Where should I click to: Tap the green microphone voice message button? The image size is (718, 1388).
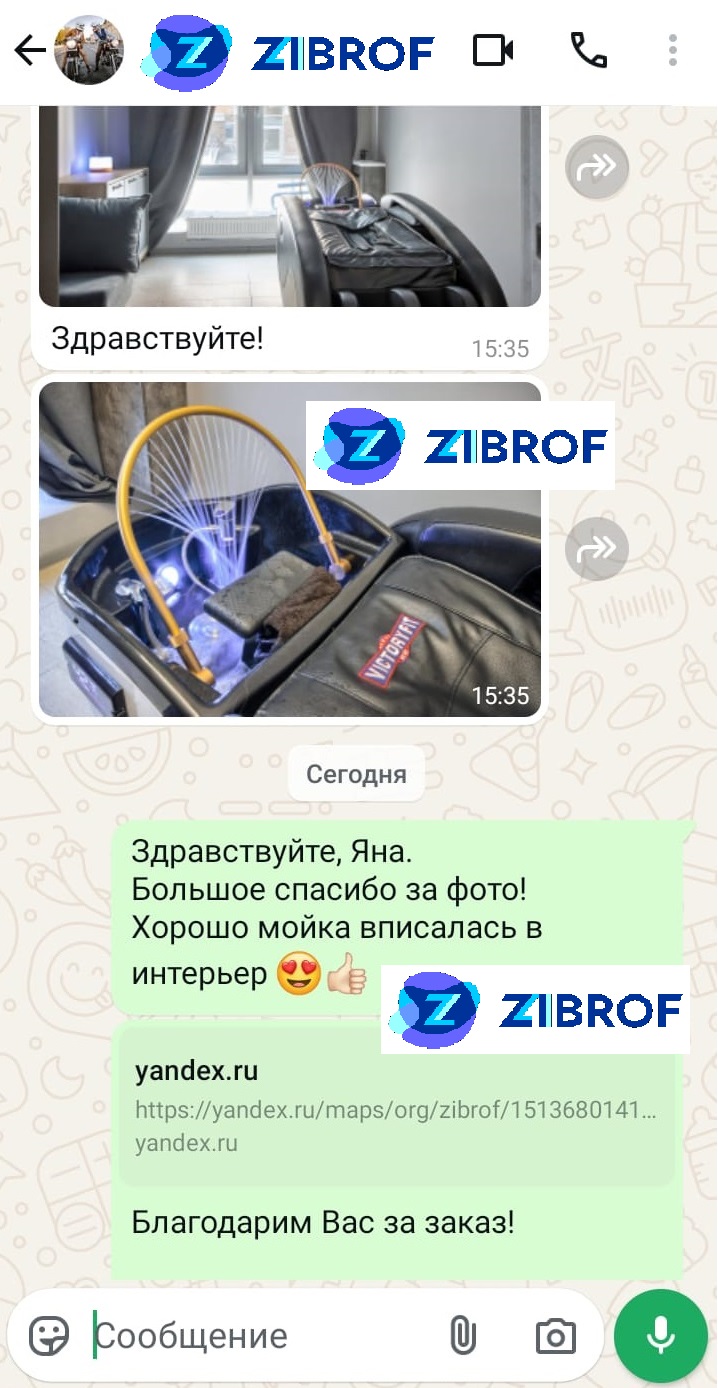click(x=660, y=1336)
